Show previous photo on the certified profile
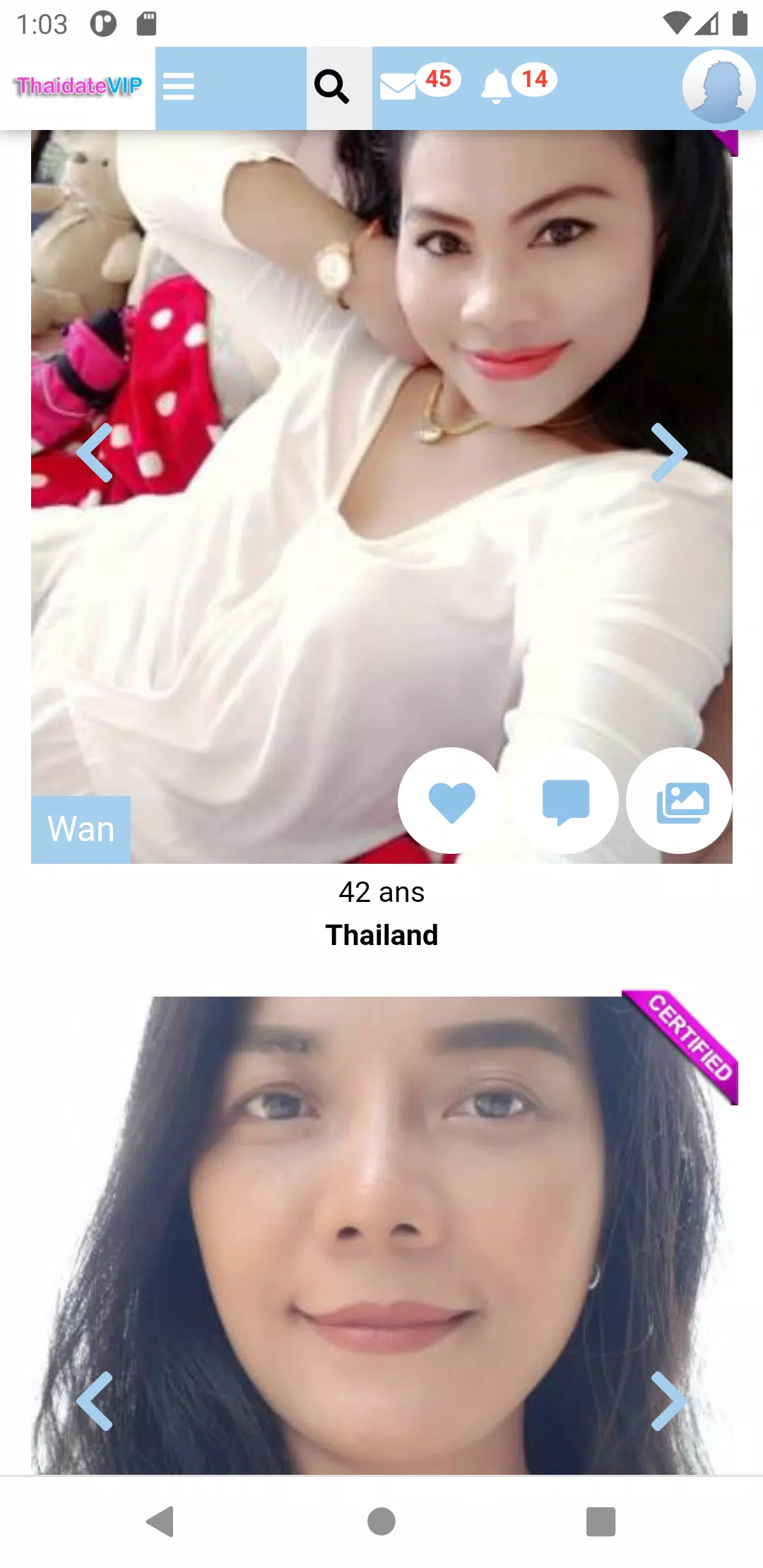 coord(95,1401)
